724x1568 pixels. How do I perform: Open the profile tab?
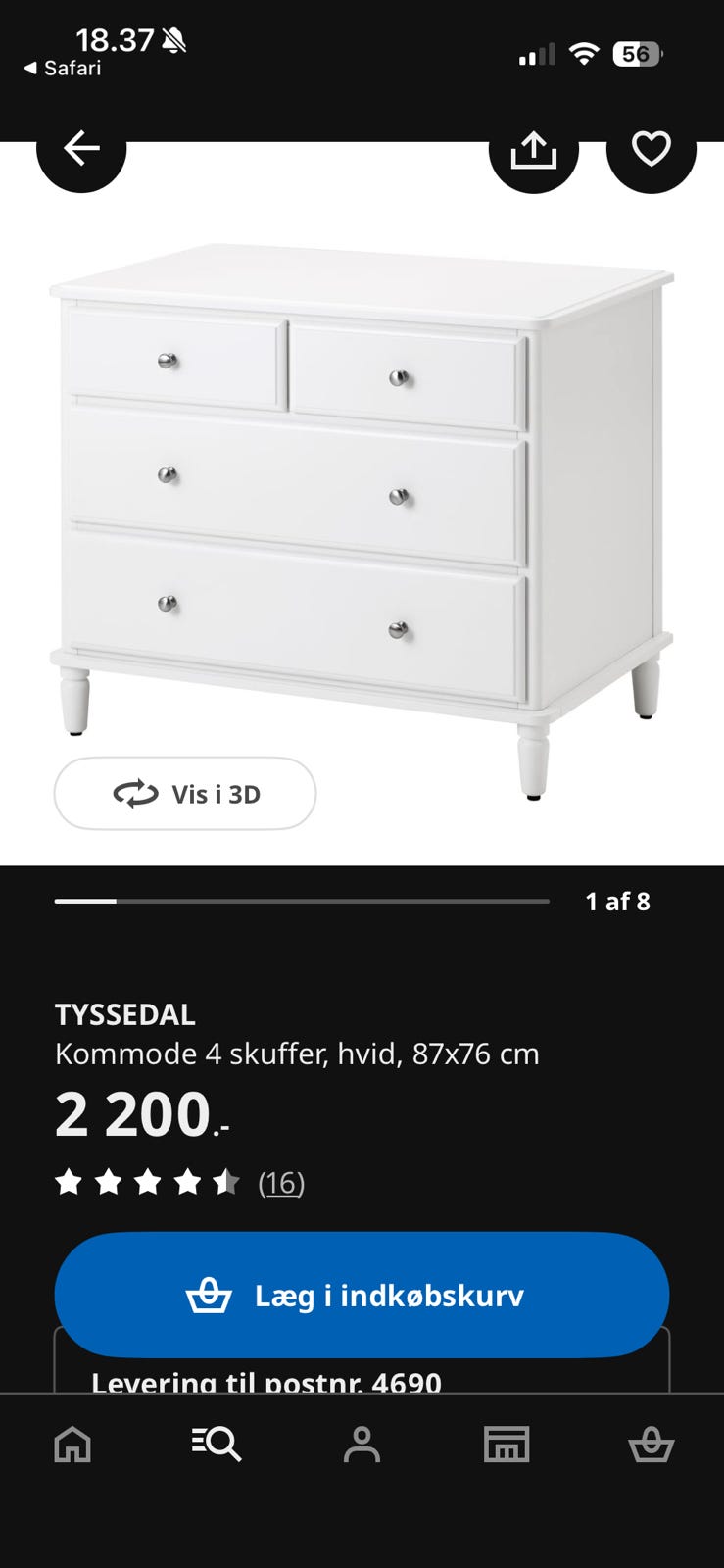(x=362, y=1444)
